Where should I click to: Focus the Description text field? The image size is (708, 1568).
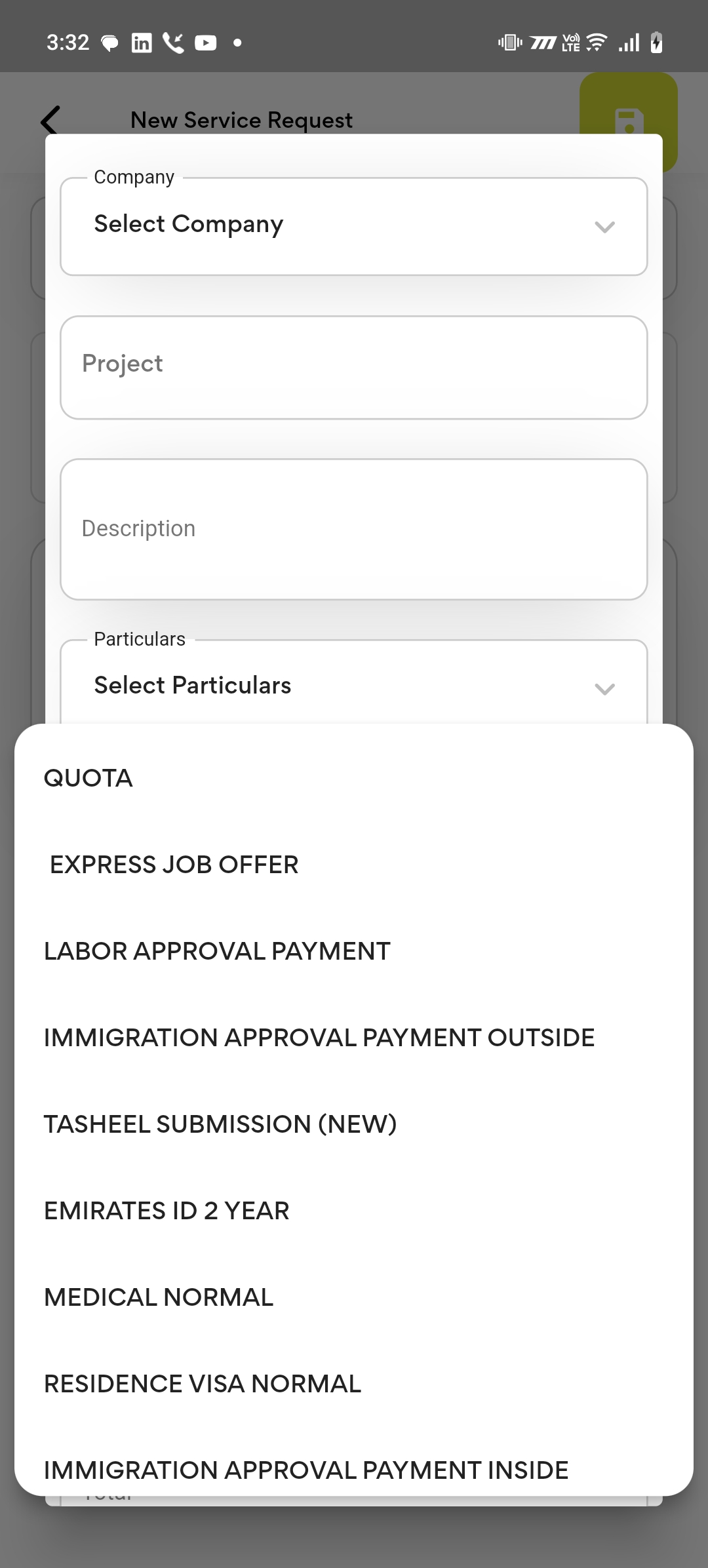point(354,529)
